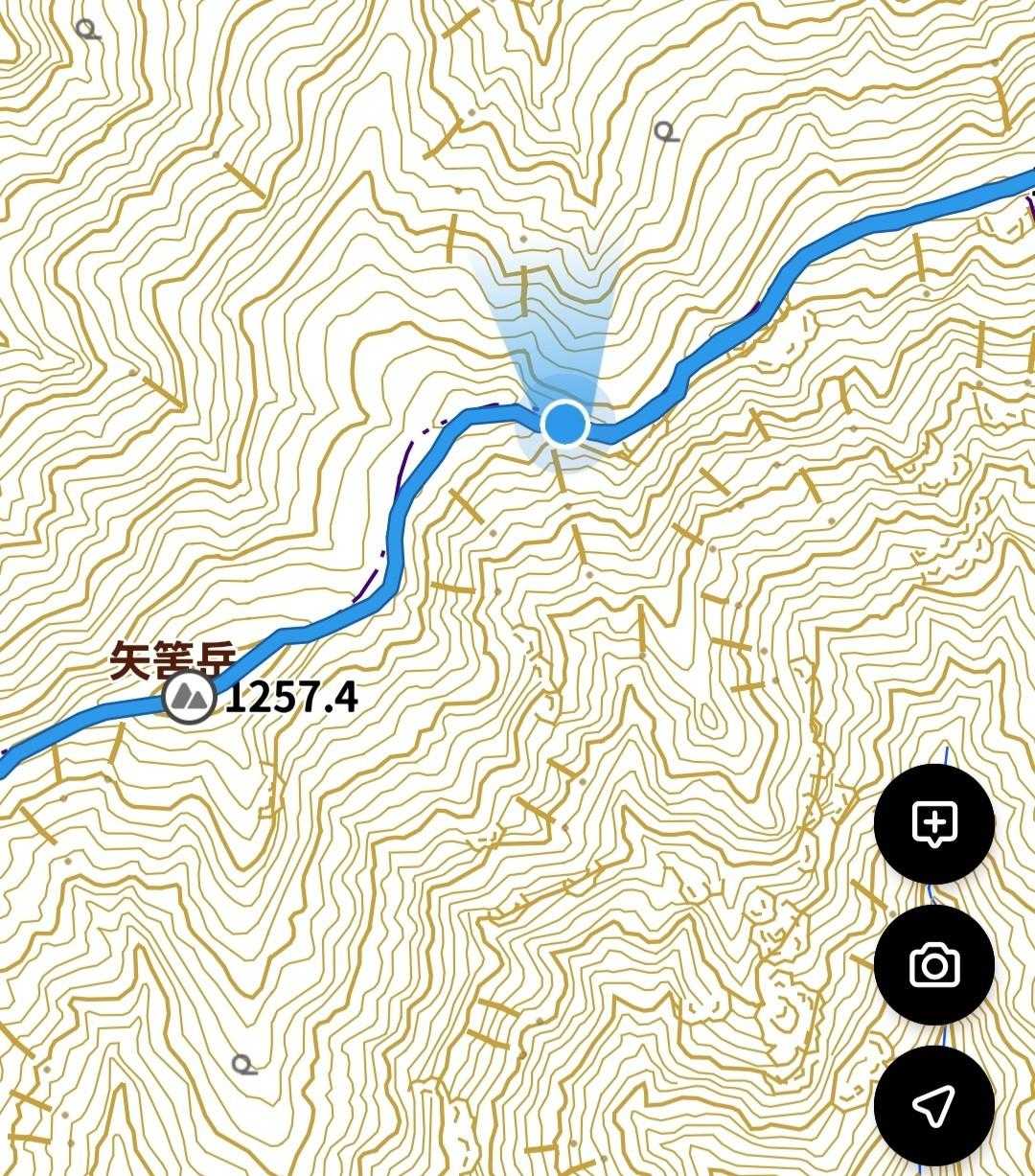Viewport: 1035px width, 1176px height.
Task: Recenter map on current location
Action: click(934, 1105)
